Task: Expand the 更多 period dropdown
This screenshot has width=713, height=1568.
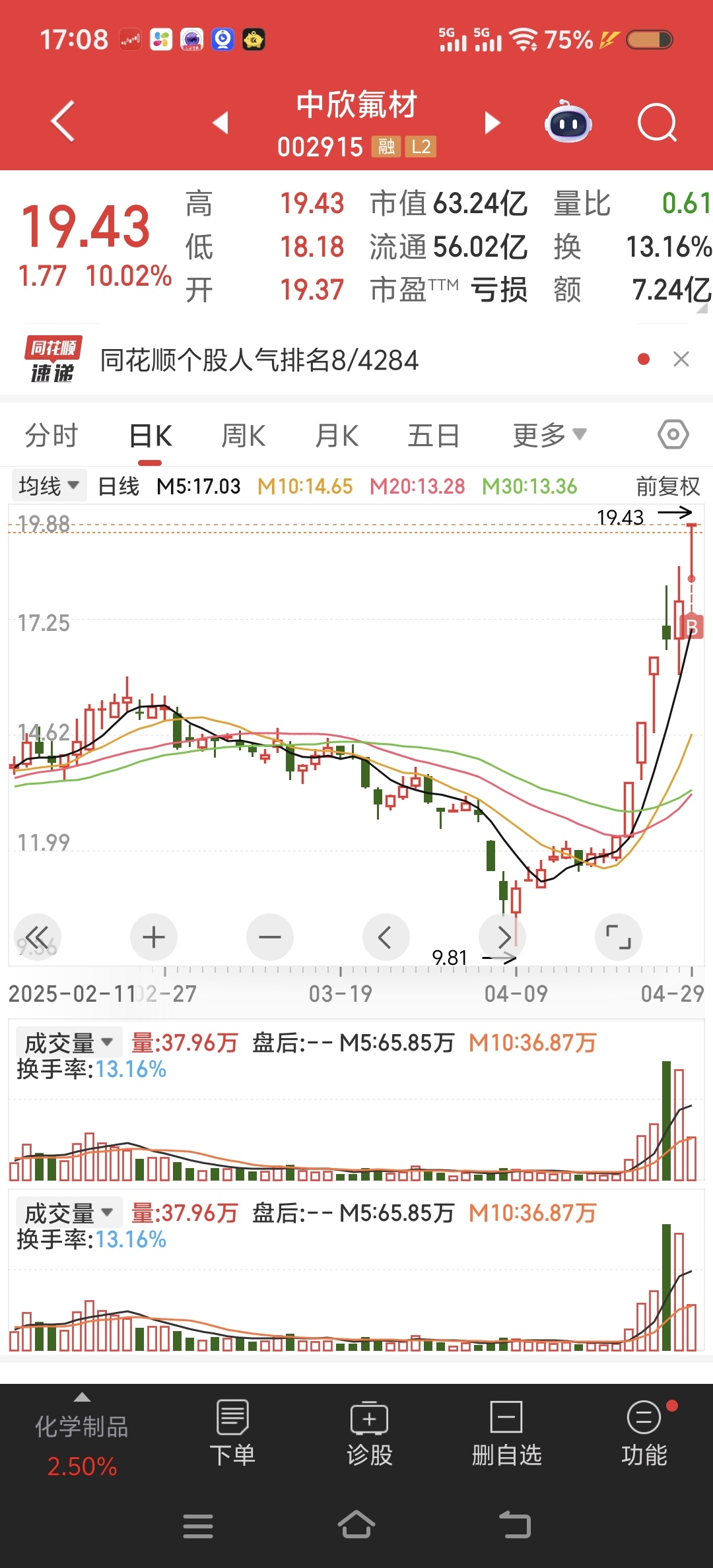Action: (x=549, y=436)
